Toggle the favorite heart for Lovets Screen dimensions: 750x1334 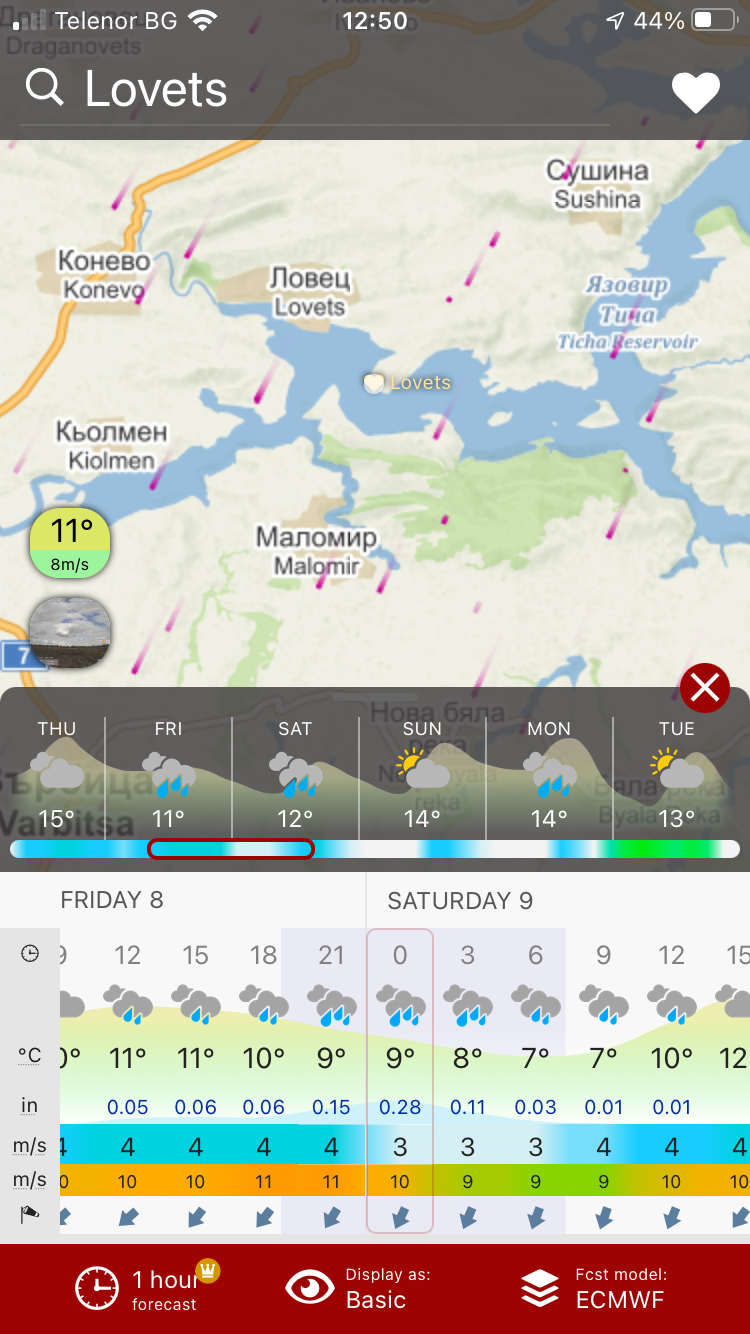pos(695,93)
